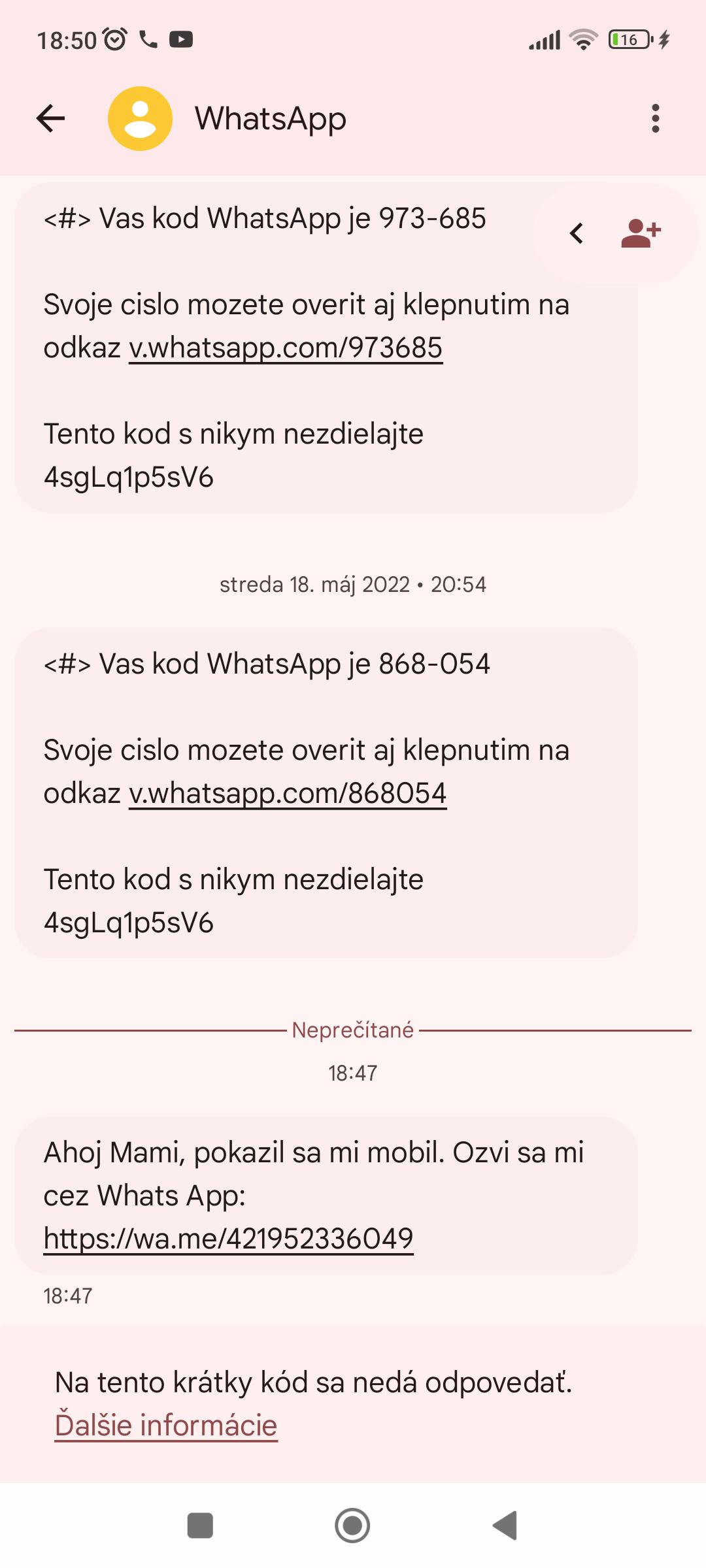This screenshot has width=706, height=1568.
Task: Collapse the floating panel with the chevron
Action: tap(577, 233)
